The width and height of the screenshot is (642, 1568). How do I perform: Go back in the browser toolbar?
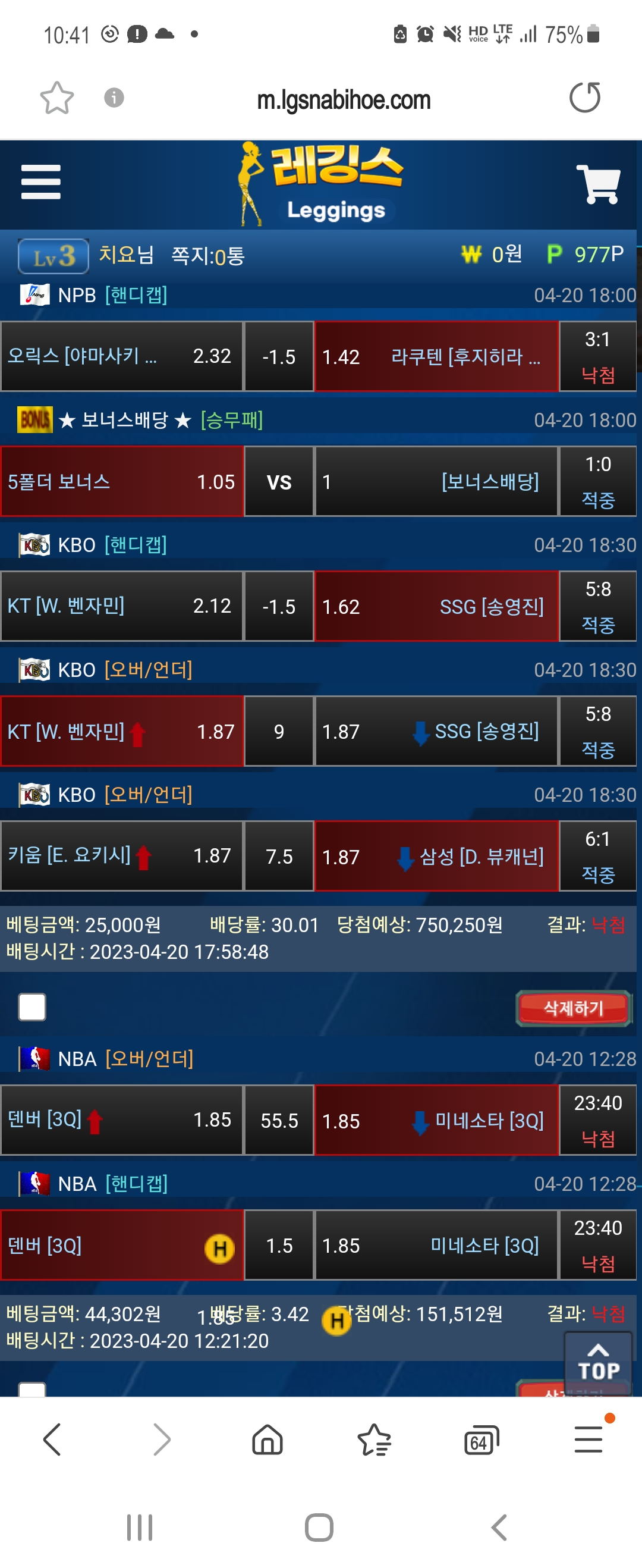click(52, 1439)
